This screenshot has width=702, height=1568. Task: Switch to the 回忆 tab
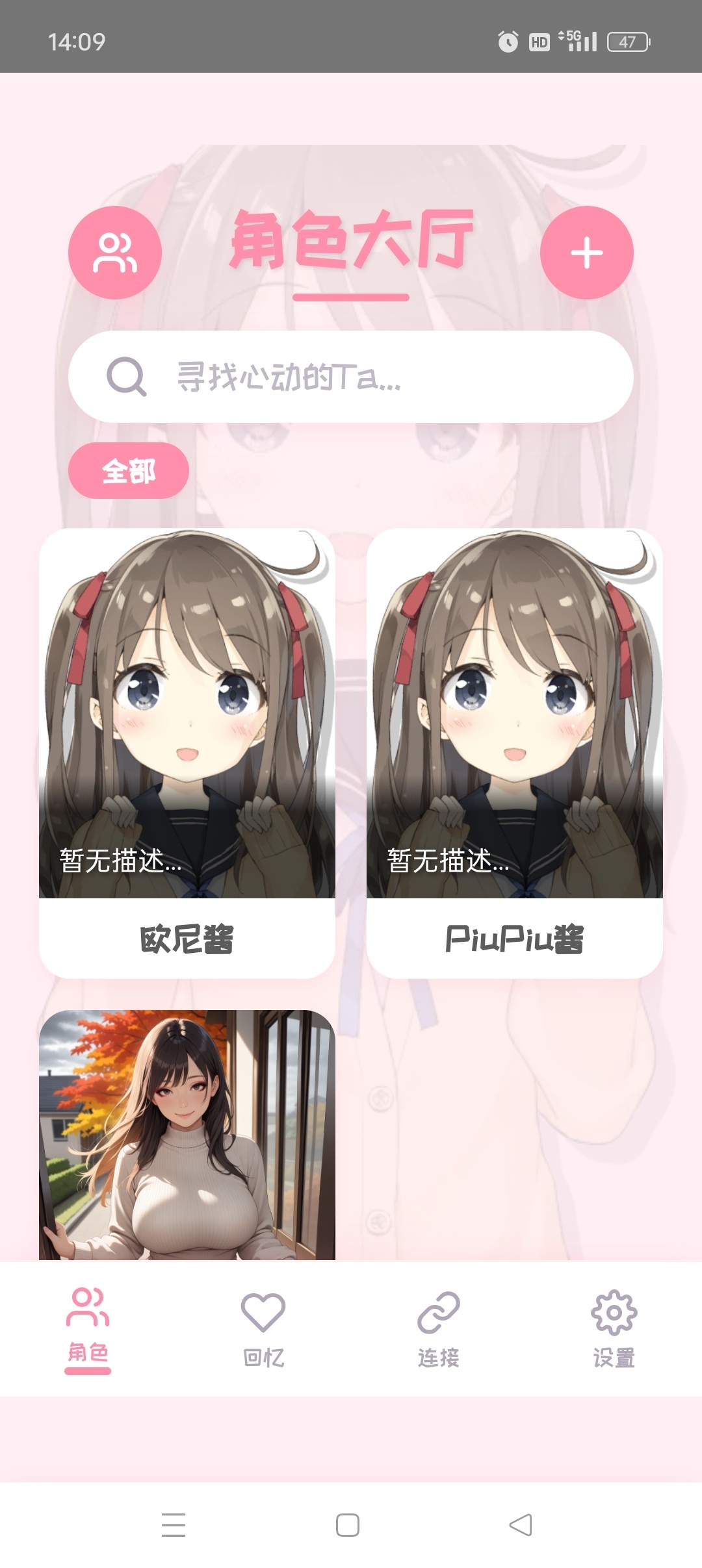pyautogui.click(x=263, y=1328)
